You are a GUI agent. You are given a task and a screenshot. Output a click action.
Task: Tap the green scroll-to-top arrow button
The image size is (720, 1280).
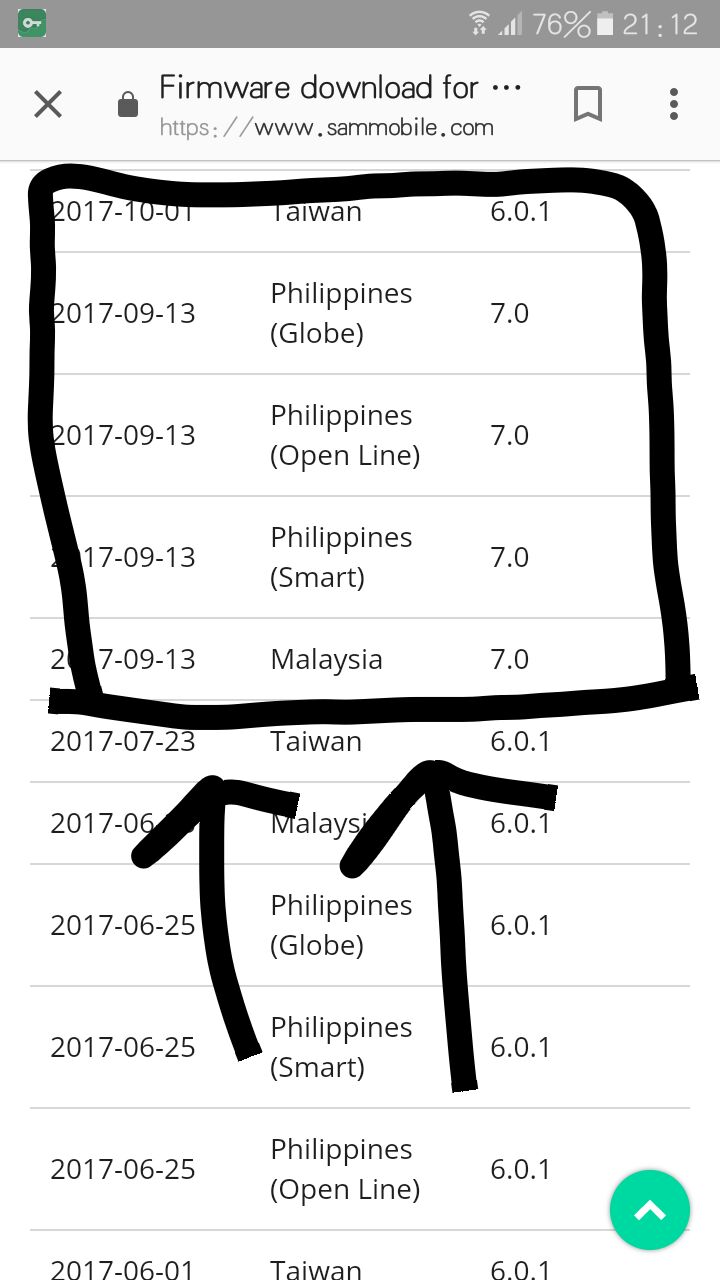(x=650, y=1210)
